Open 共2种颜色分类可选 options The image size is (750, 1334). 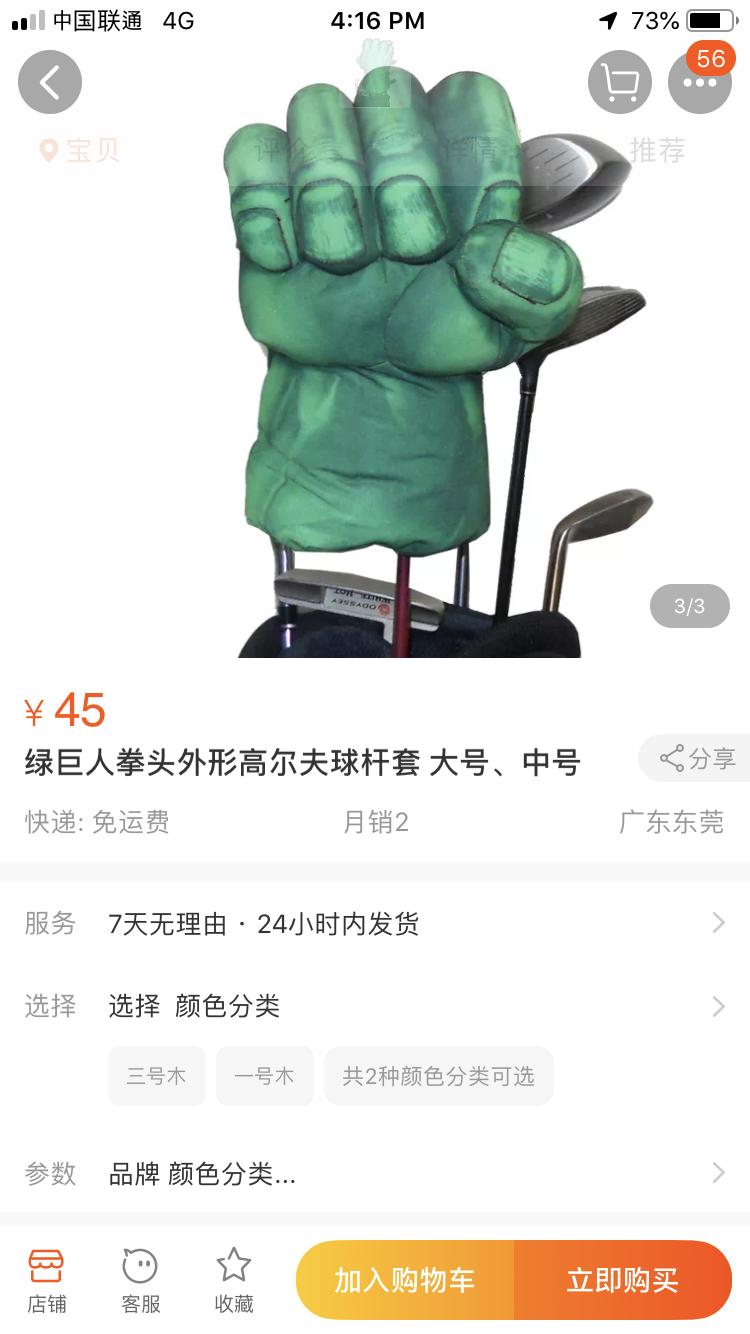point(438,1076)
